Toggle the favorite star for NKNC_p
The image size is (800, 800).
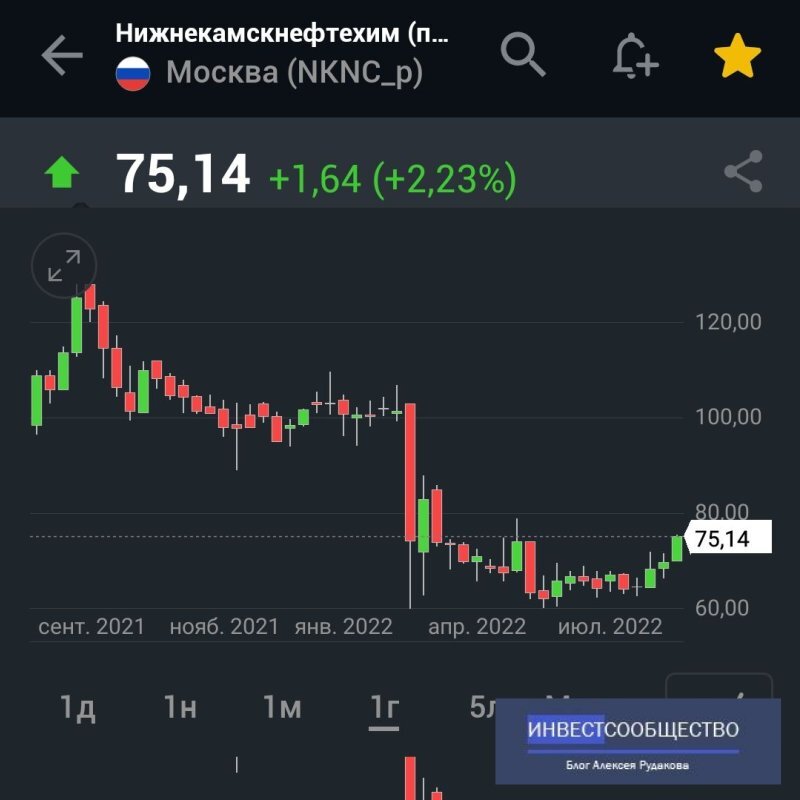point(738,57)
